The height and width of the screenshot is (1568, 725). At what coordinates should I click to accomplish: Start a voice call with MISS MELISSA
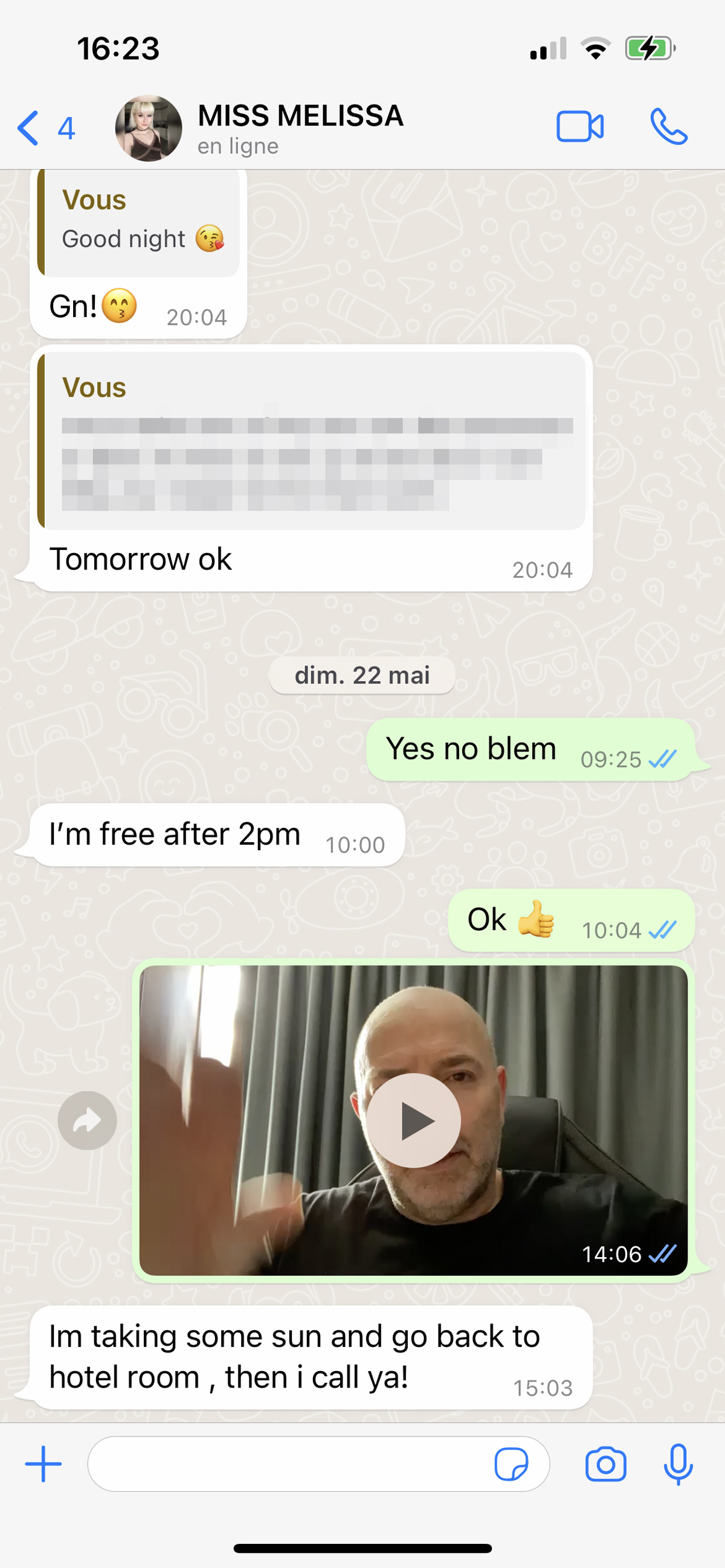(x=668, y=127)
